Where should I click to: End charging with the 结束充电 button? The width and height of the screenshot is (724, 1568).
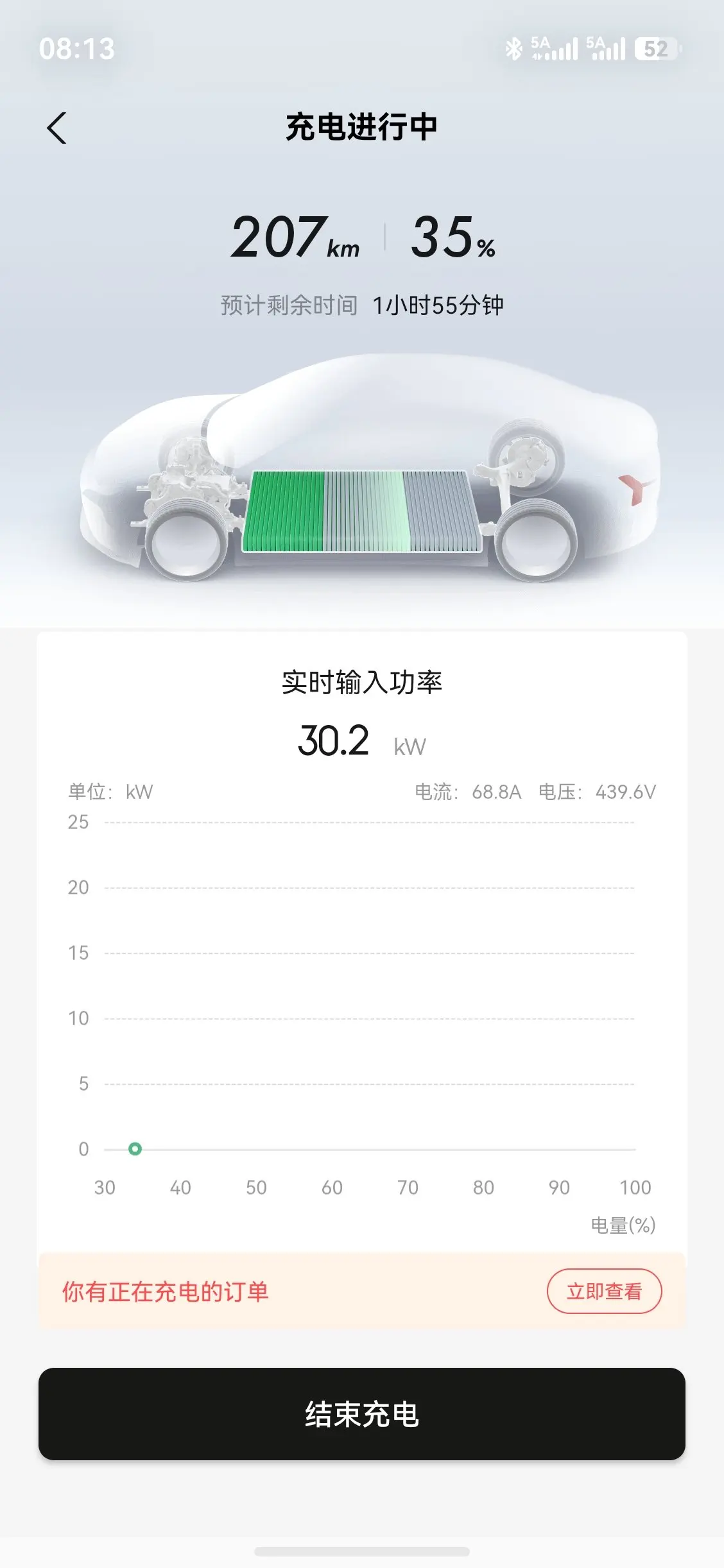362,1414
